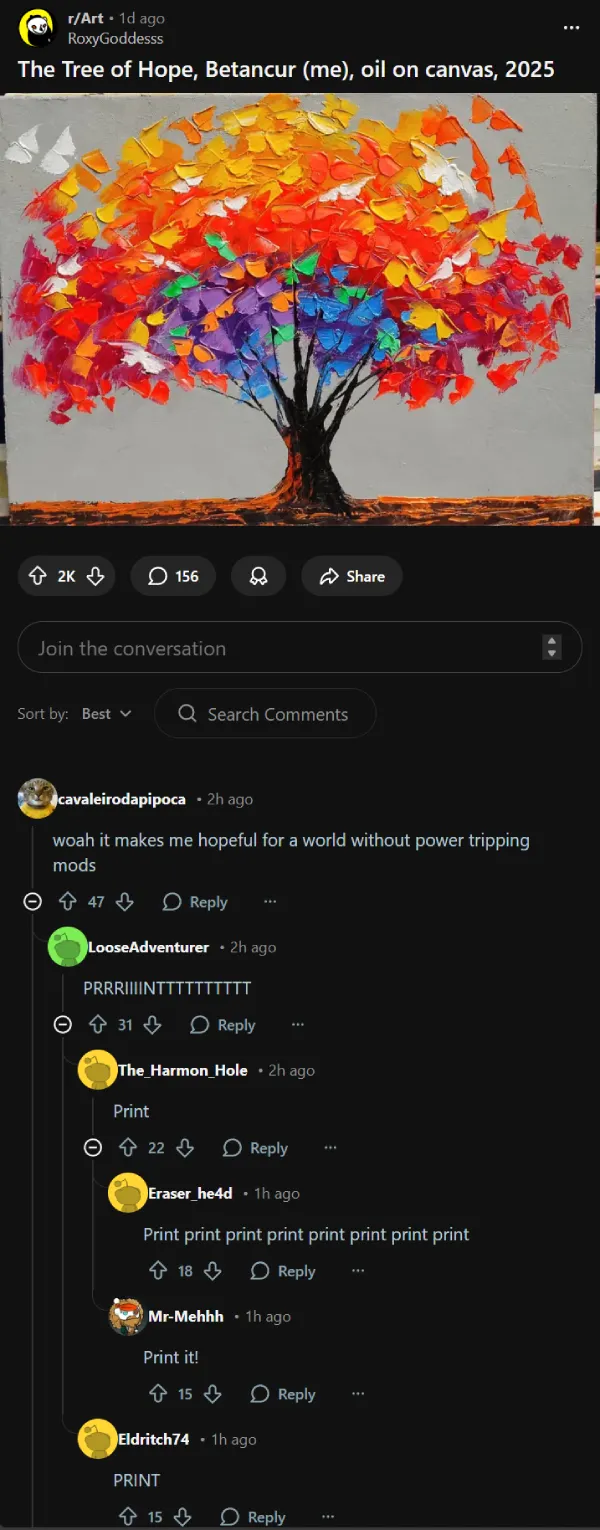Open the Sort by Best dropdown
The width and height of the screenshot is (600, 1530).
point(106,714)
